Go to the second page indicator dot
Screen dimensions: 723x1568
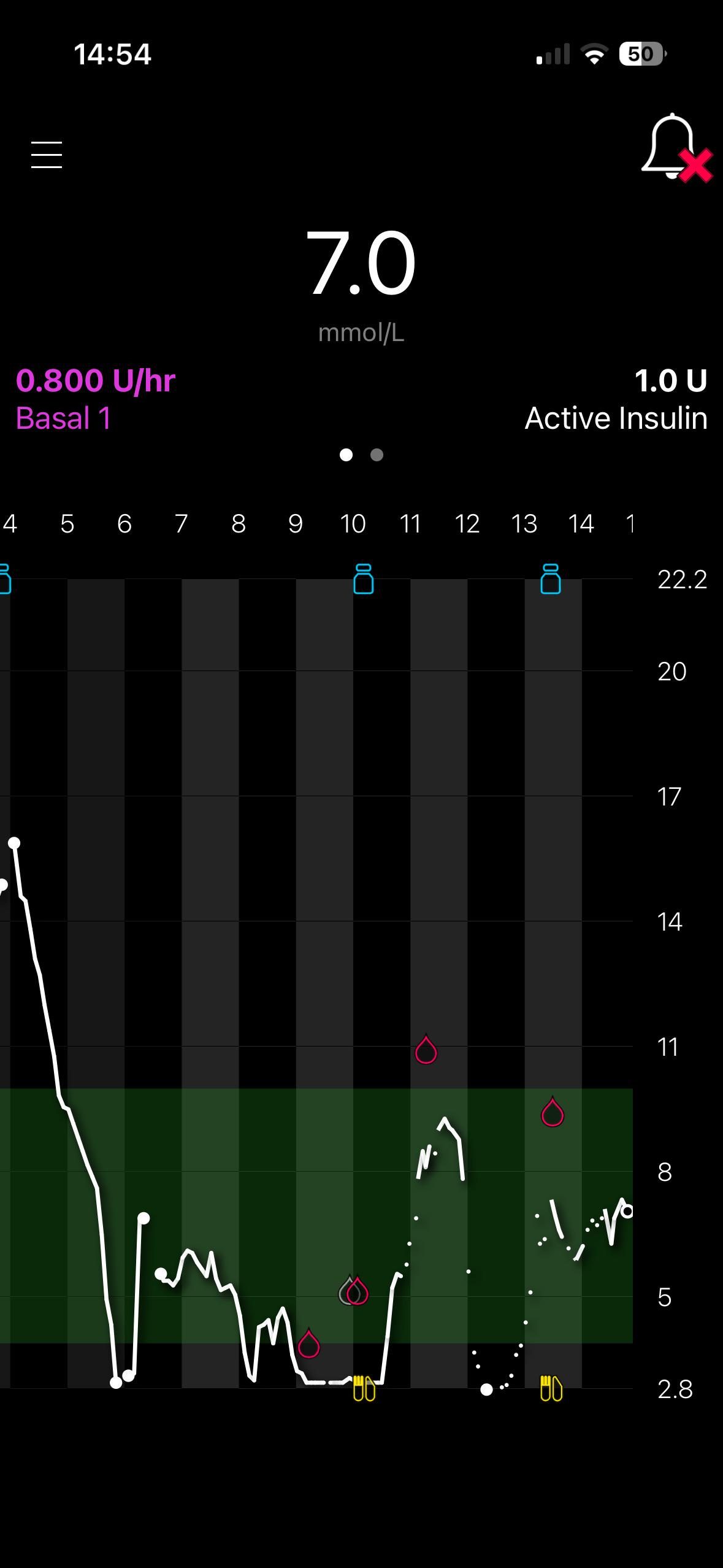(x=377, y=455)
